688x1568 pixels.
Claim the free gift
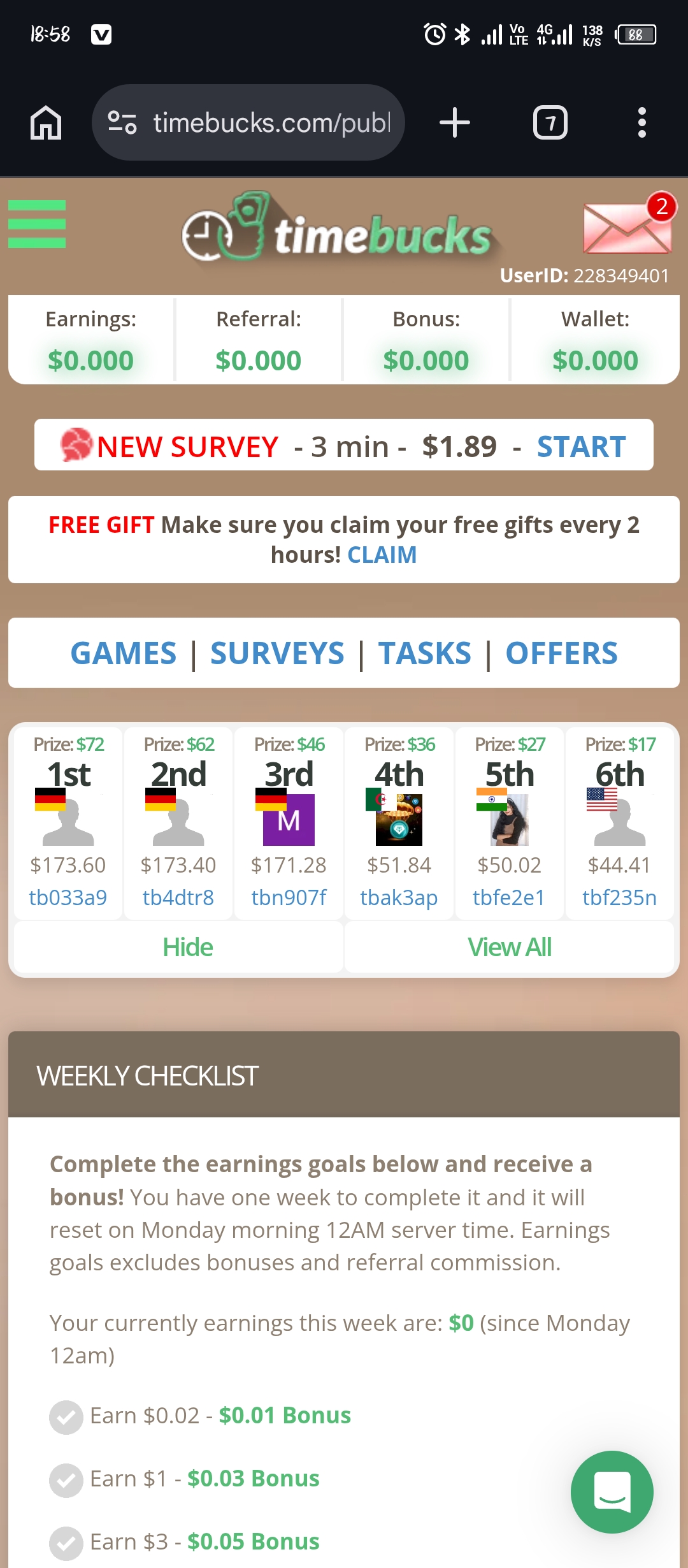pyautogui.click(x=382, y=555)
